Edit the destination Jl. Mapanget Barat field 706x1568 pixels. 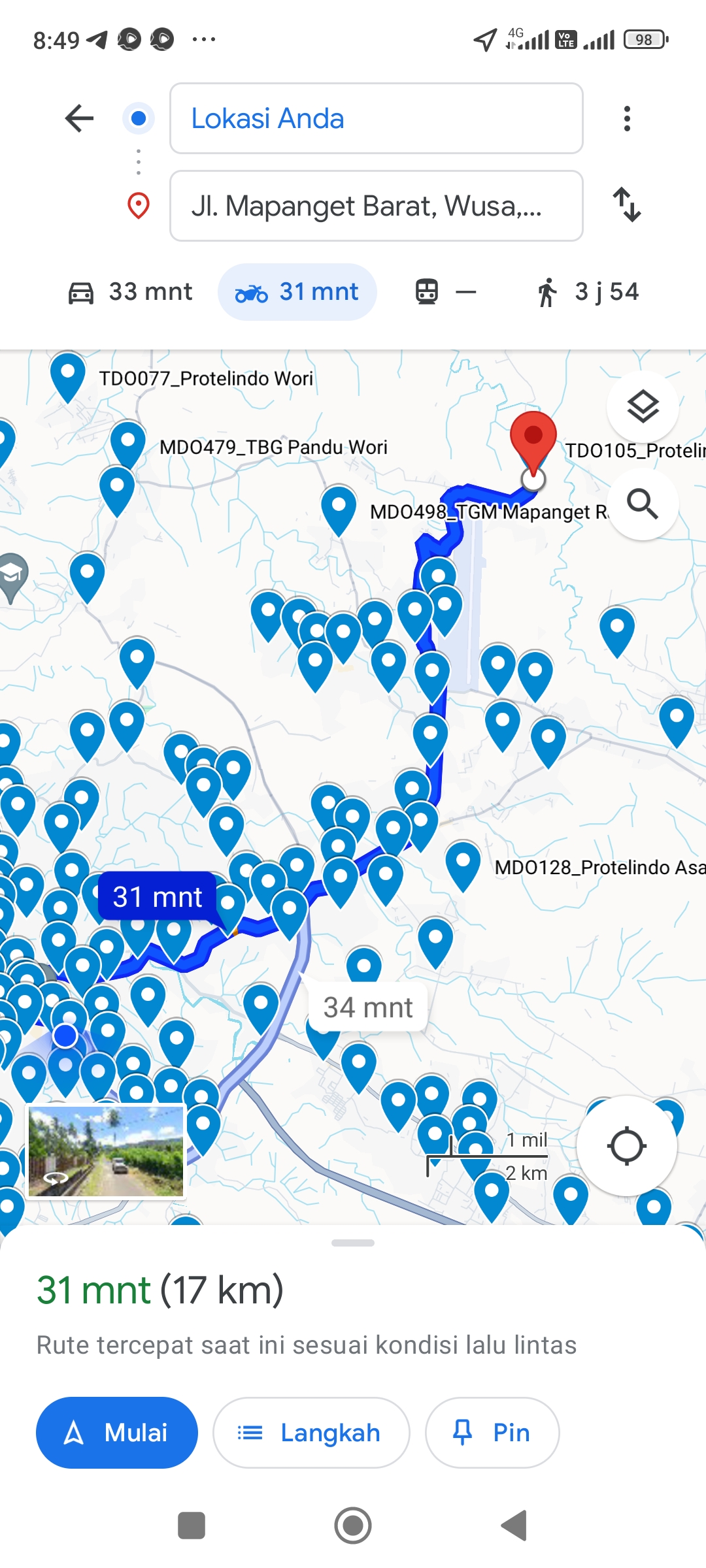[376, 206]
